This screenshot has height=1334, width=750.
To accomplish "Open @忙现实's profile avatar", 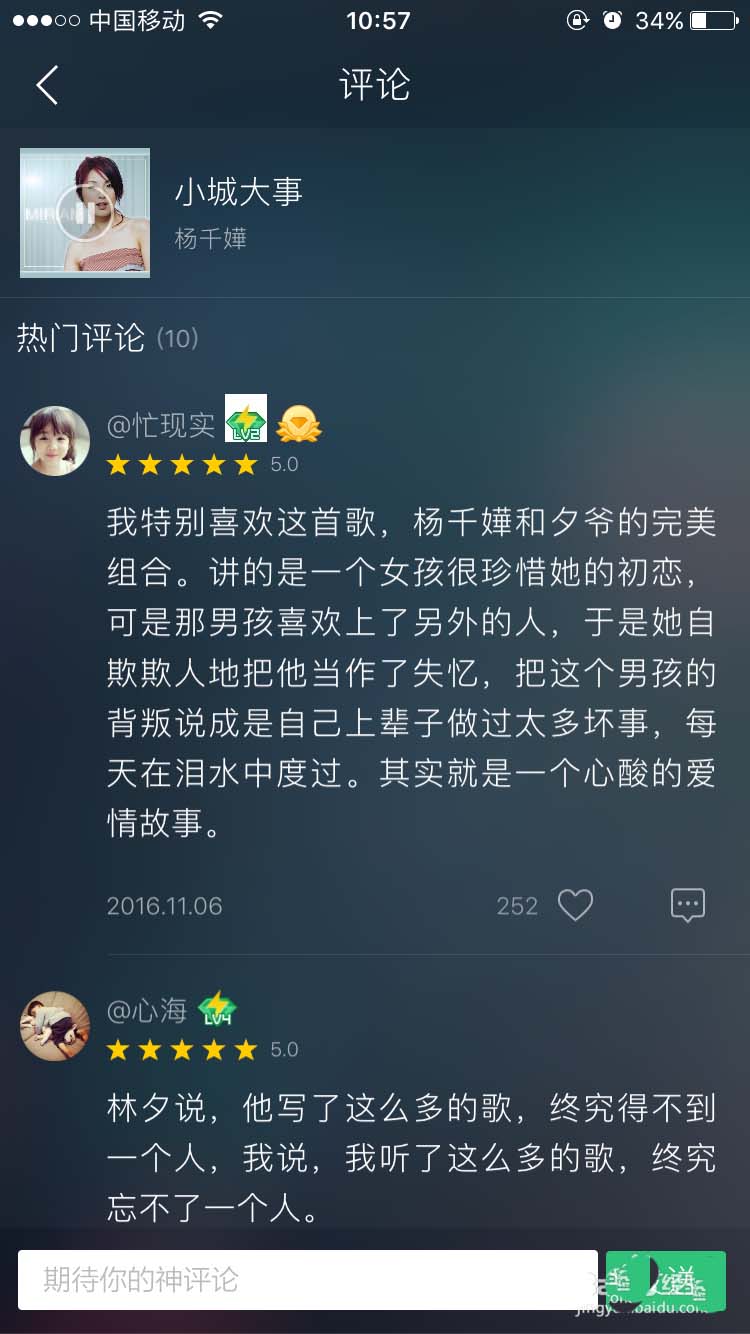I will [55, 440].
